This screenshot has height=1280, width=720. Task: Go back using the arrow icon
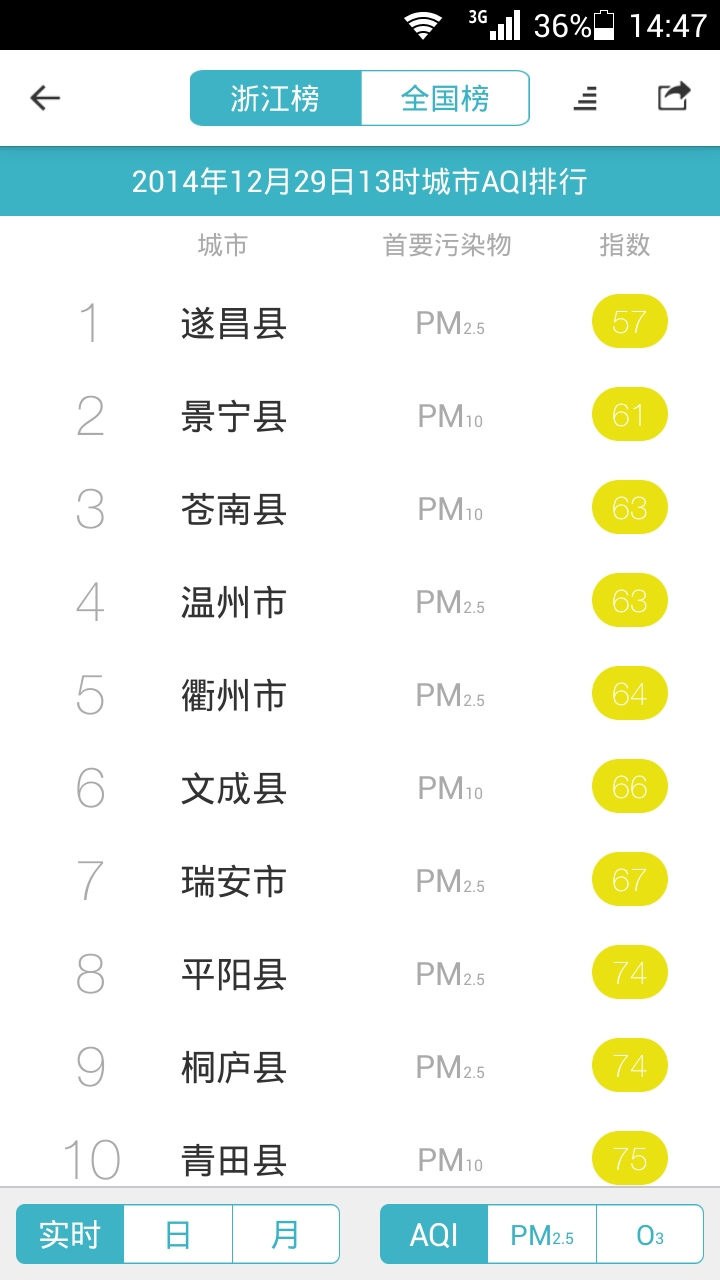click(45, 98)
